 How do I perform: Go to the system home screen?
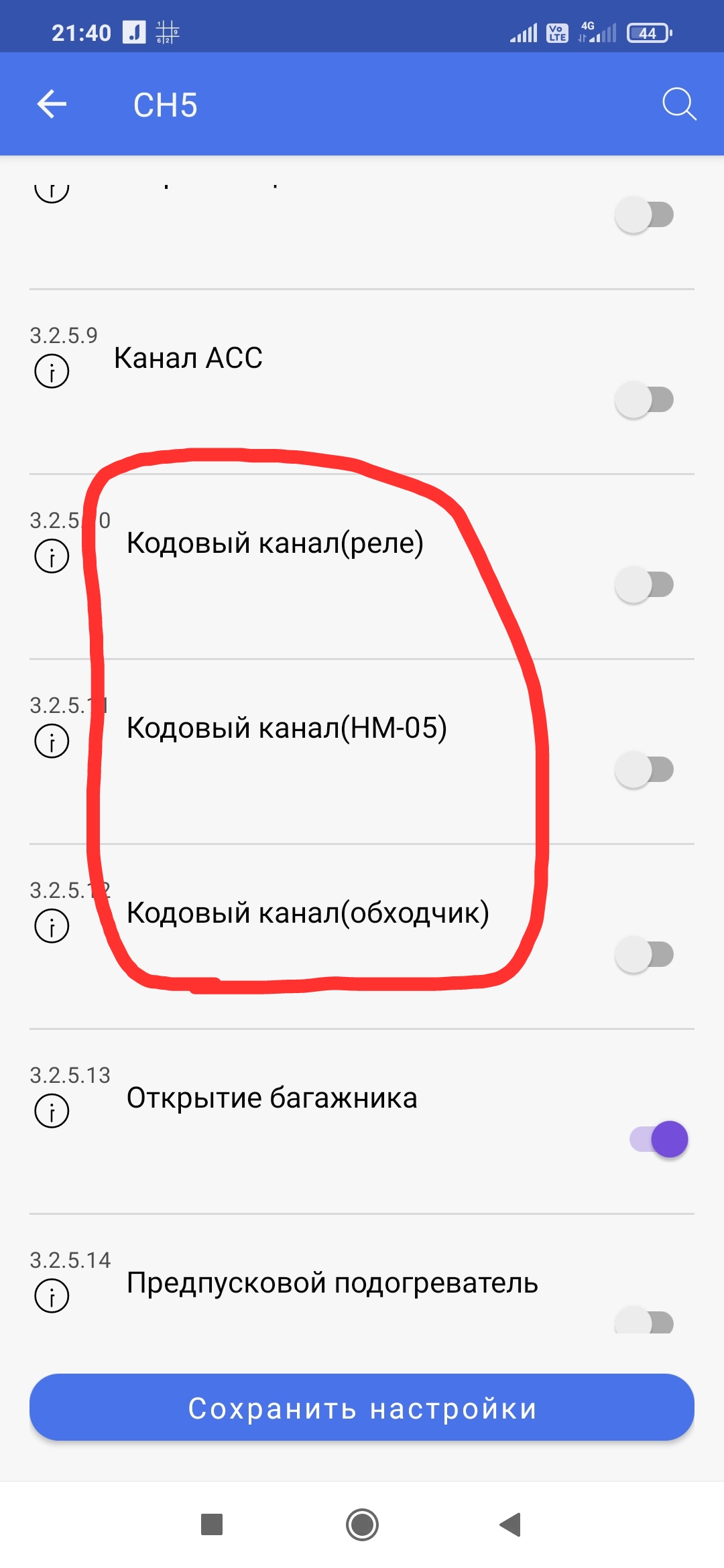pos(362,1525)
